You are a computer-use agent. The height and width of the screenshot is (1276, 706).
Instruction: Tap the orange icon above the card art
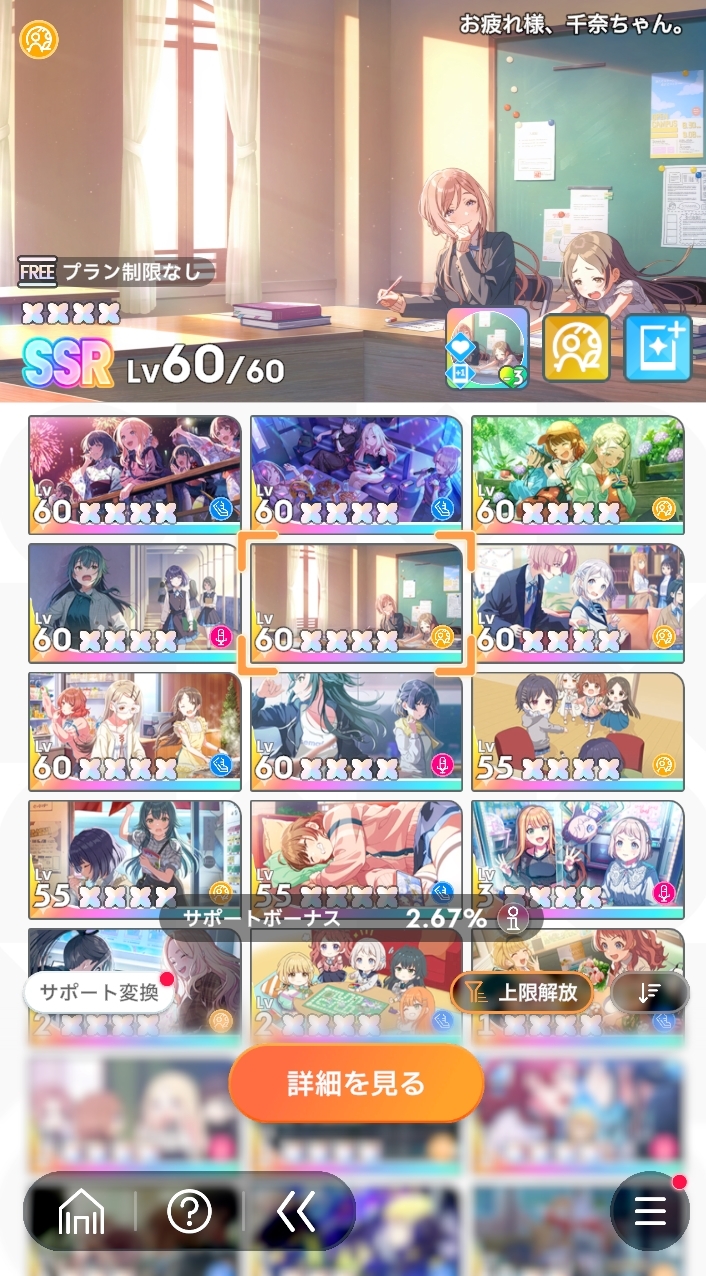click(39, 40)
